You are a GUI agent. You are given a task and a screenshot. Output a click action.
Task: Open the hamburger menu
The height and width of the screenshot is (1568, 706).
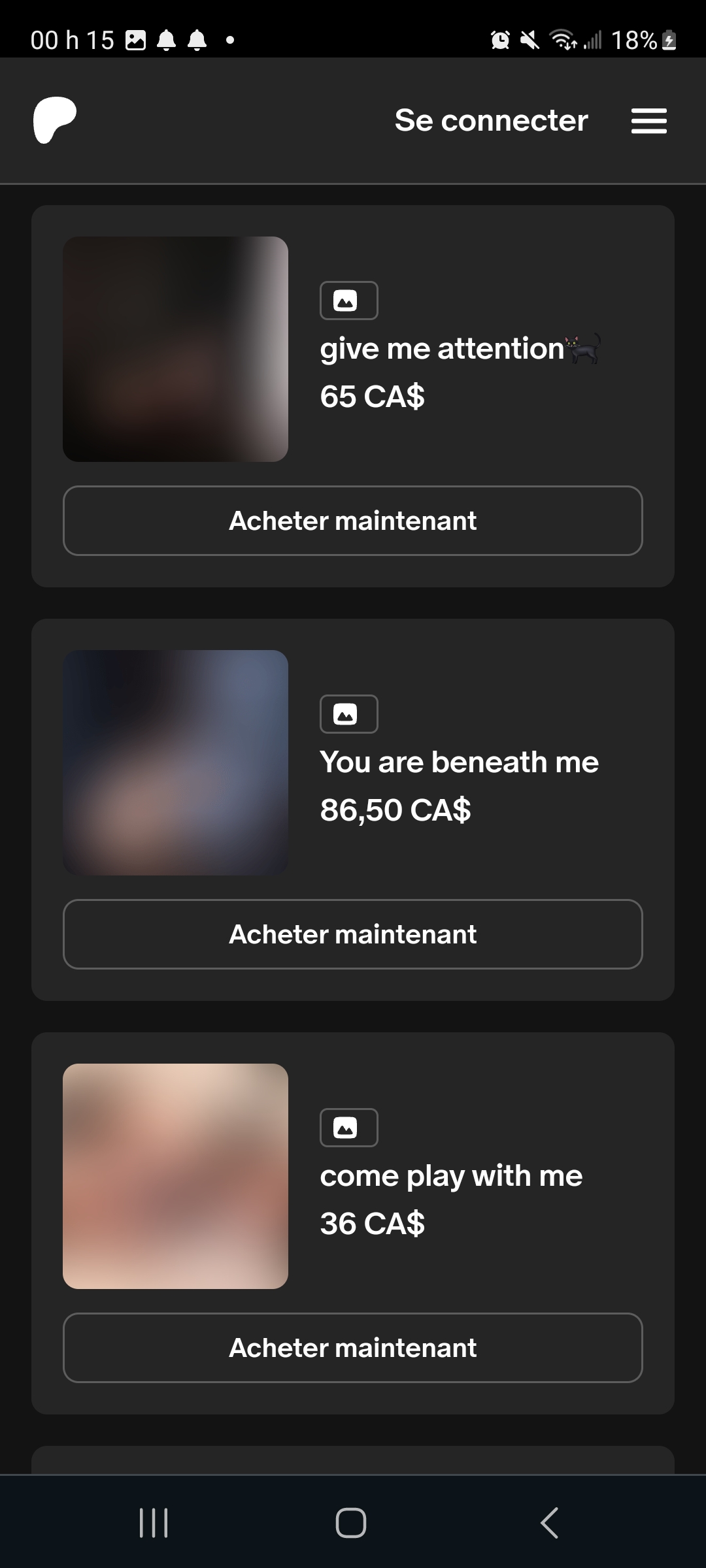click(648, 121)
